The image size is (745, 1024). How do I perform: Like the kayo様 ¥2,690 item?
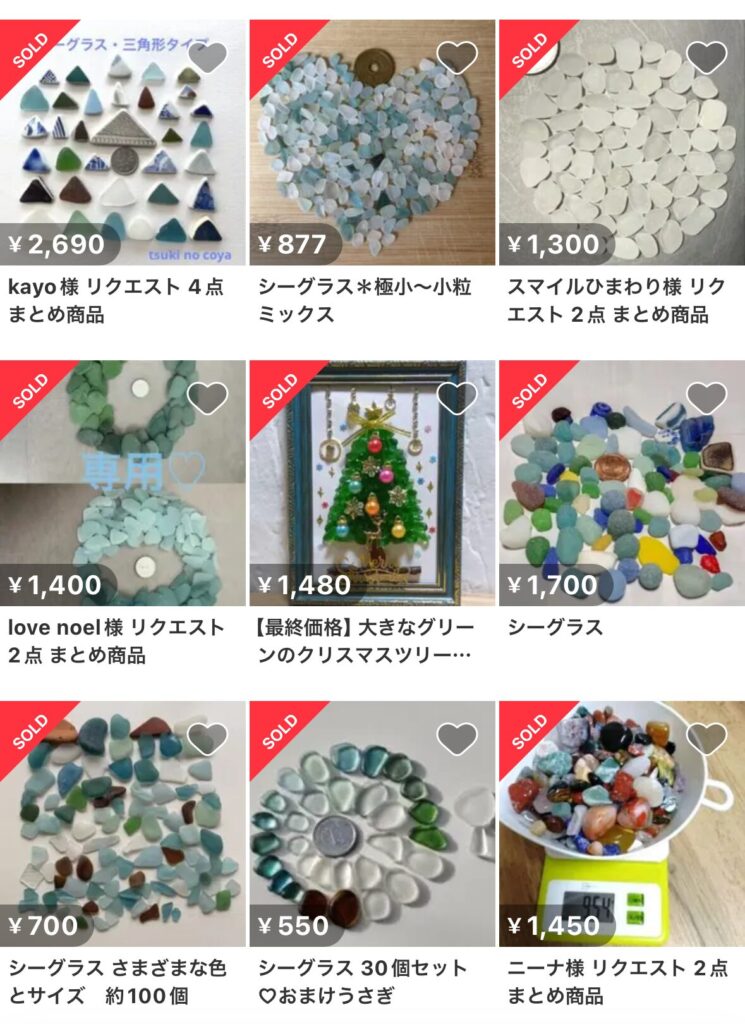tap(208, 57)
